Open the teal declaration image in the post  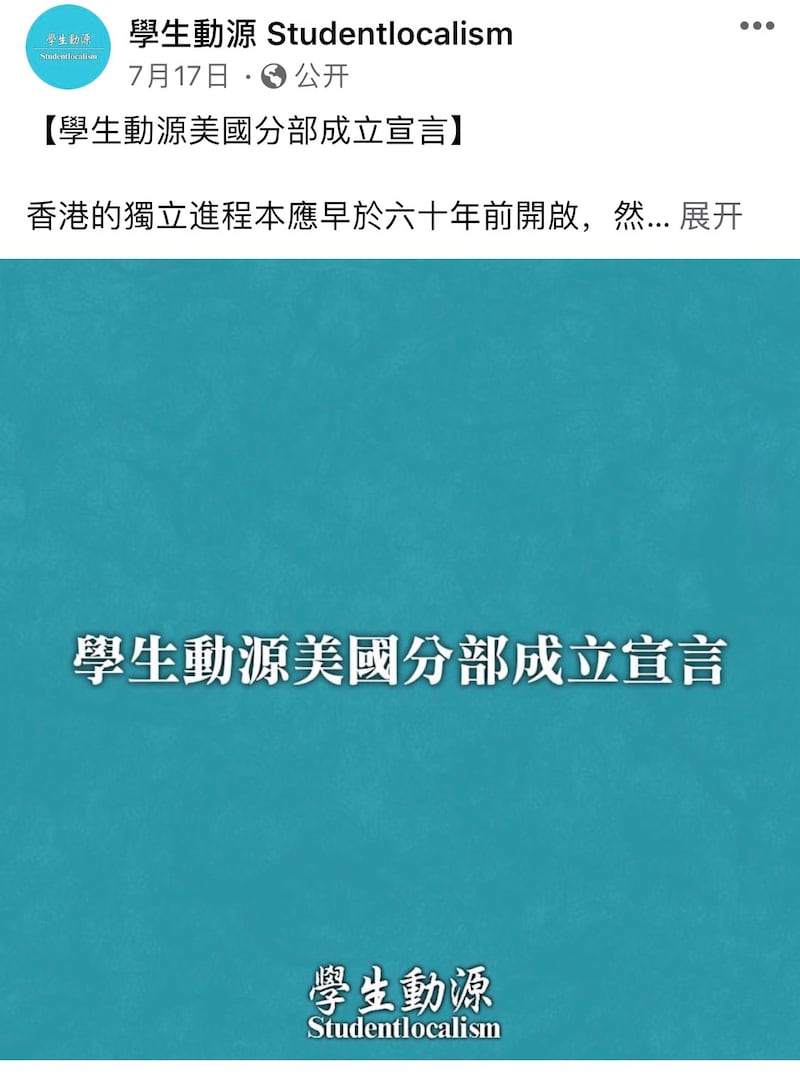tap(400, 660)
